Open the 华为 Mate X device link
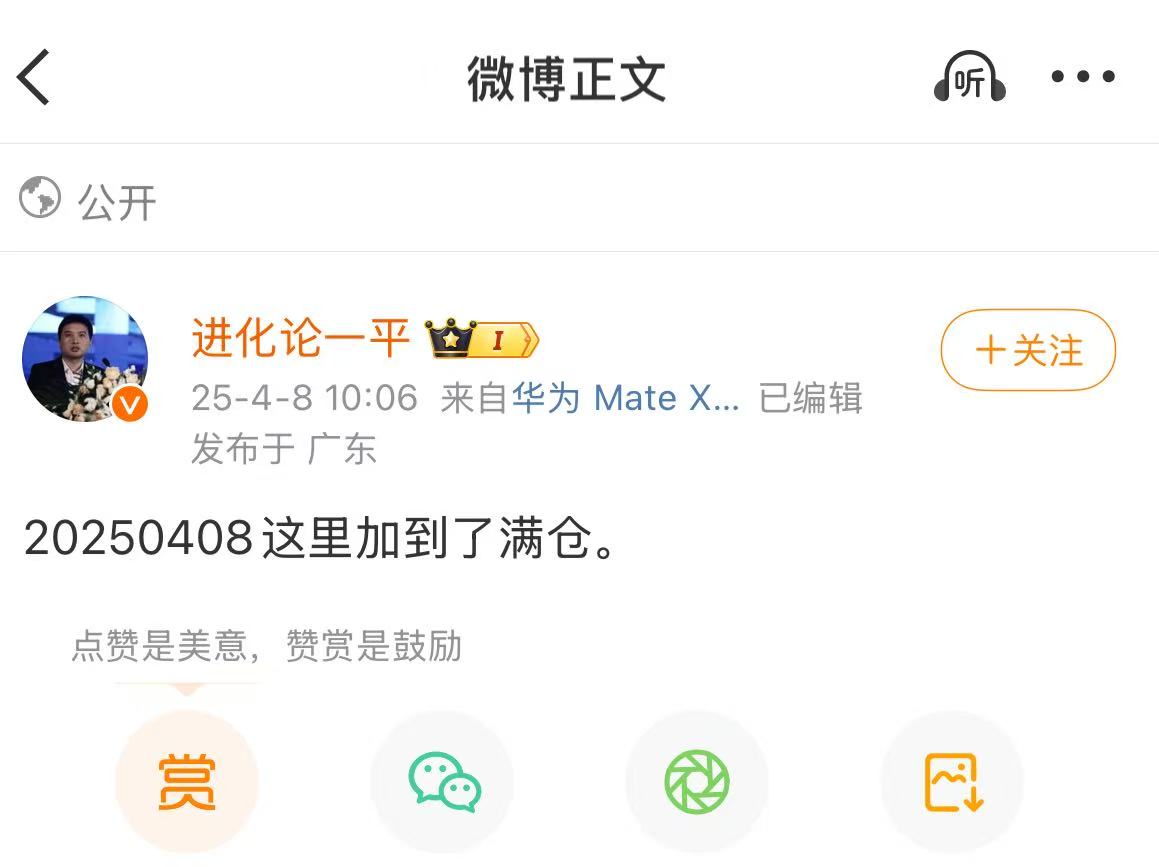The width and height of the screenshot is (1159, 867). [x=625, y=398]
